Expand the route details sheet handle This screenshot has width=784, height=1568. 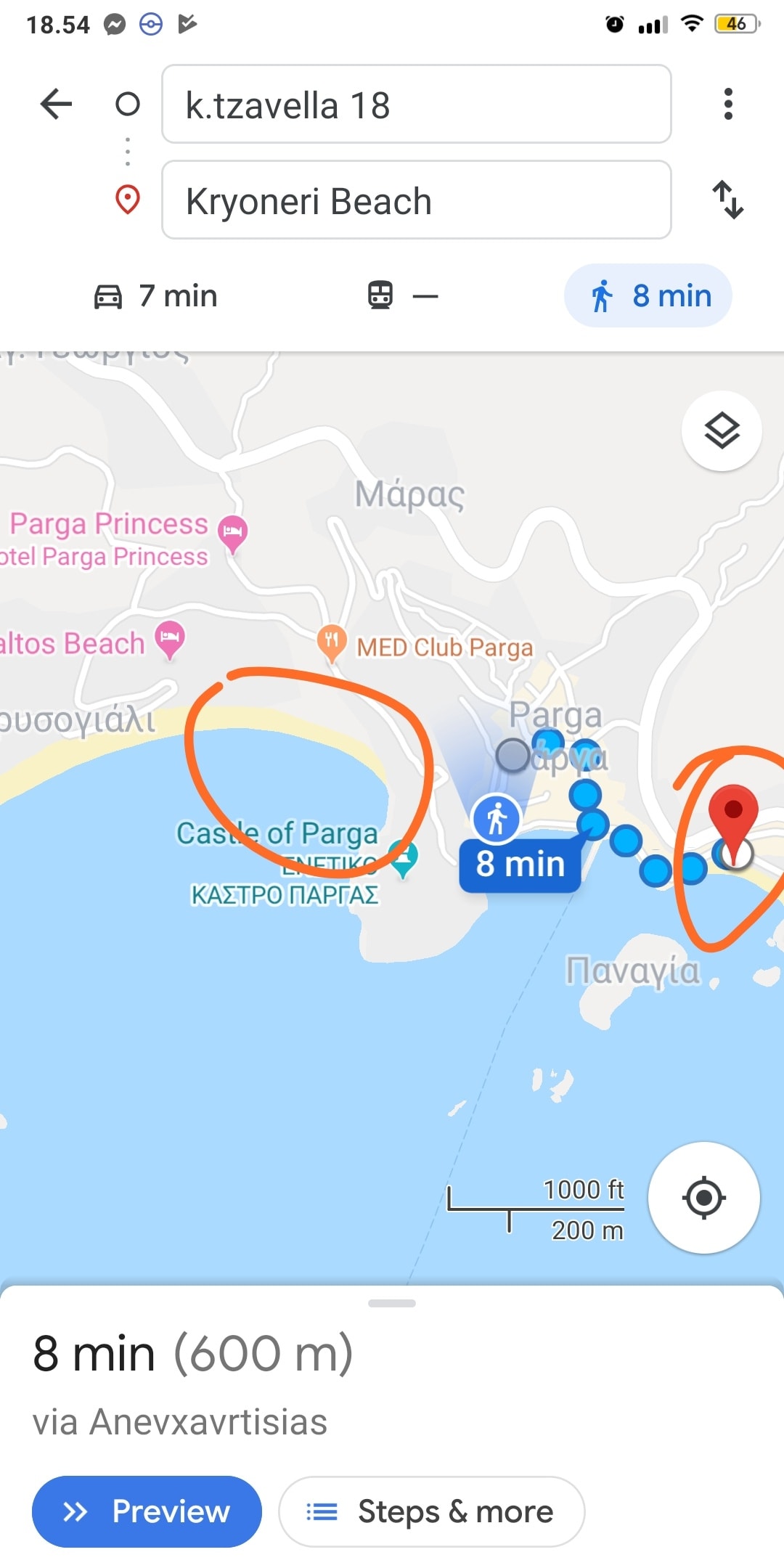(392, 1303)
